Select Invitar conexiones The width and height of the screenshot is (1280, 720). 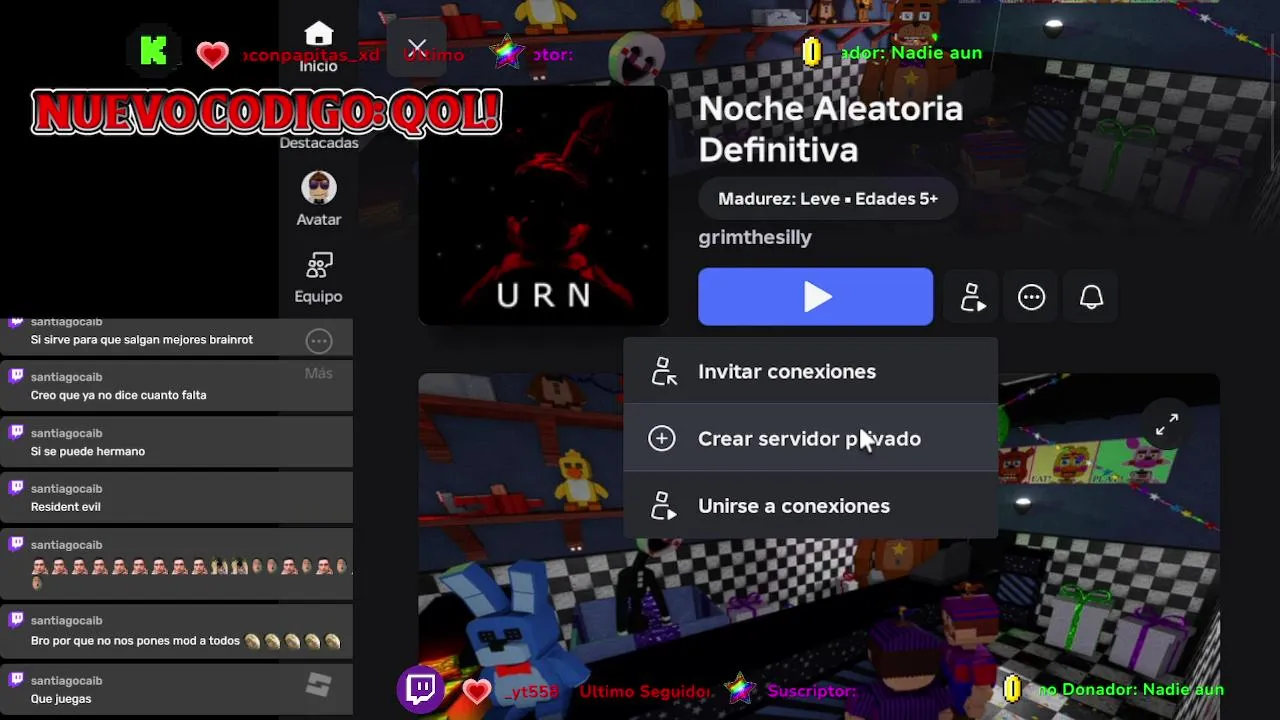click(x=787, y=371)
